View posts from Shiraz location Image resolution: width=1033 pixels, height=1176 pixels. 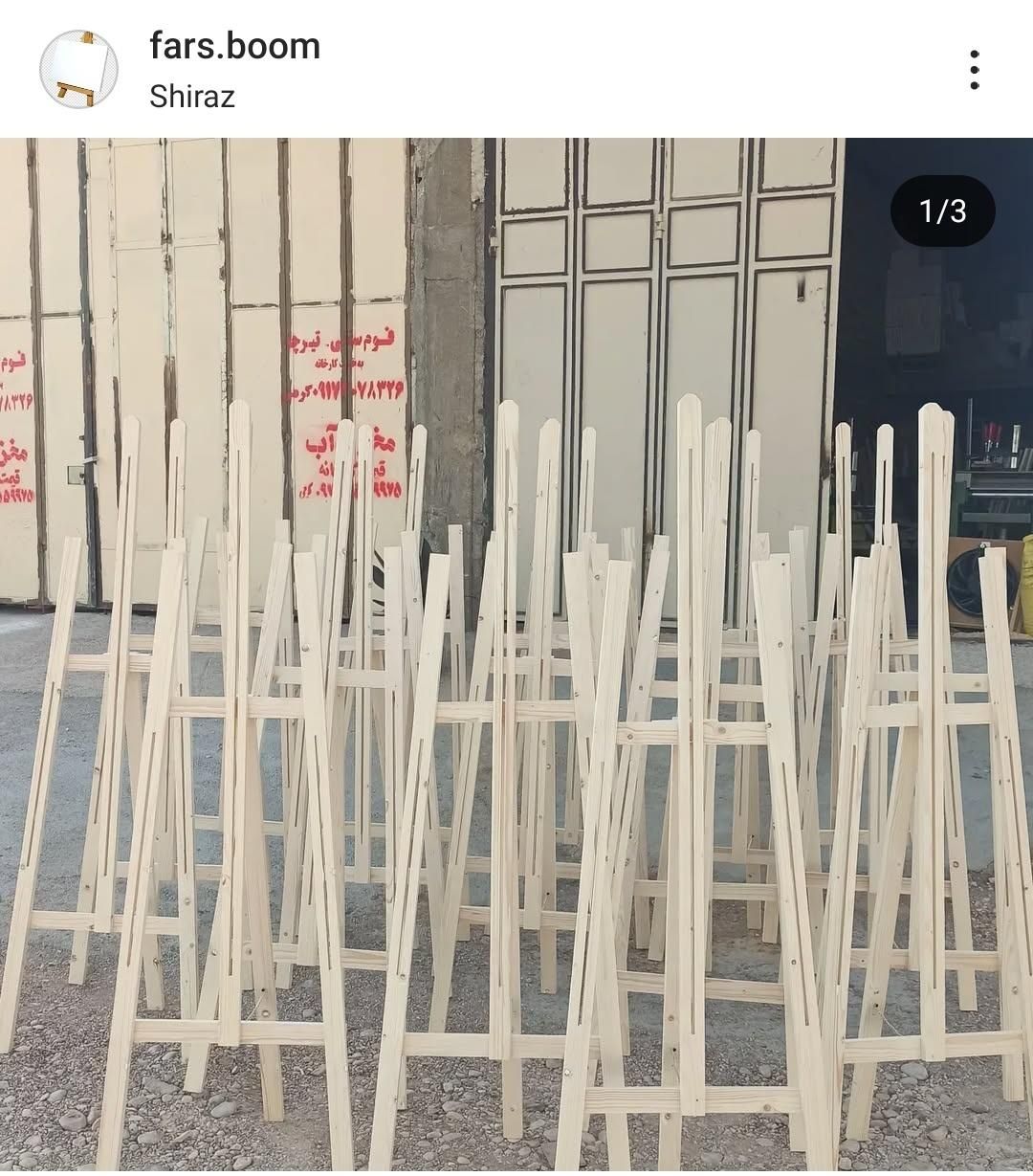point(191,97)
